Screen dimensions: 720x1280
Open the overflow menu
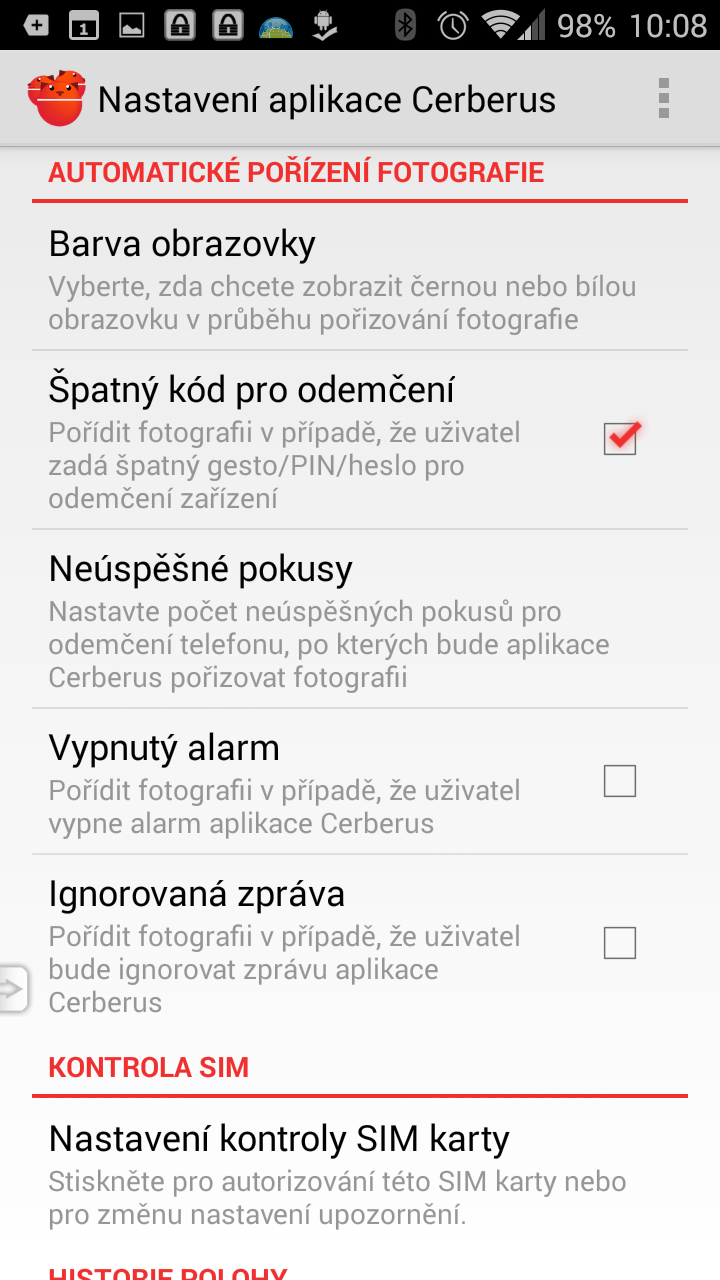tap(663, 99)
